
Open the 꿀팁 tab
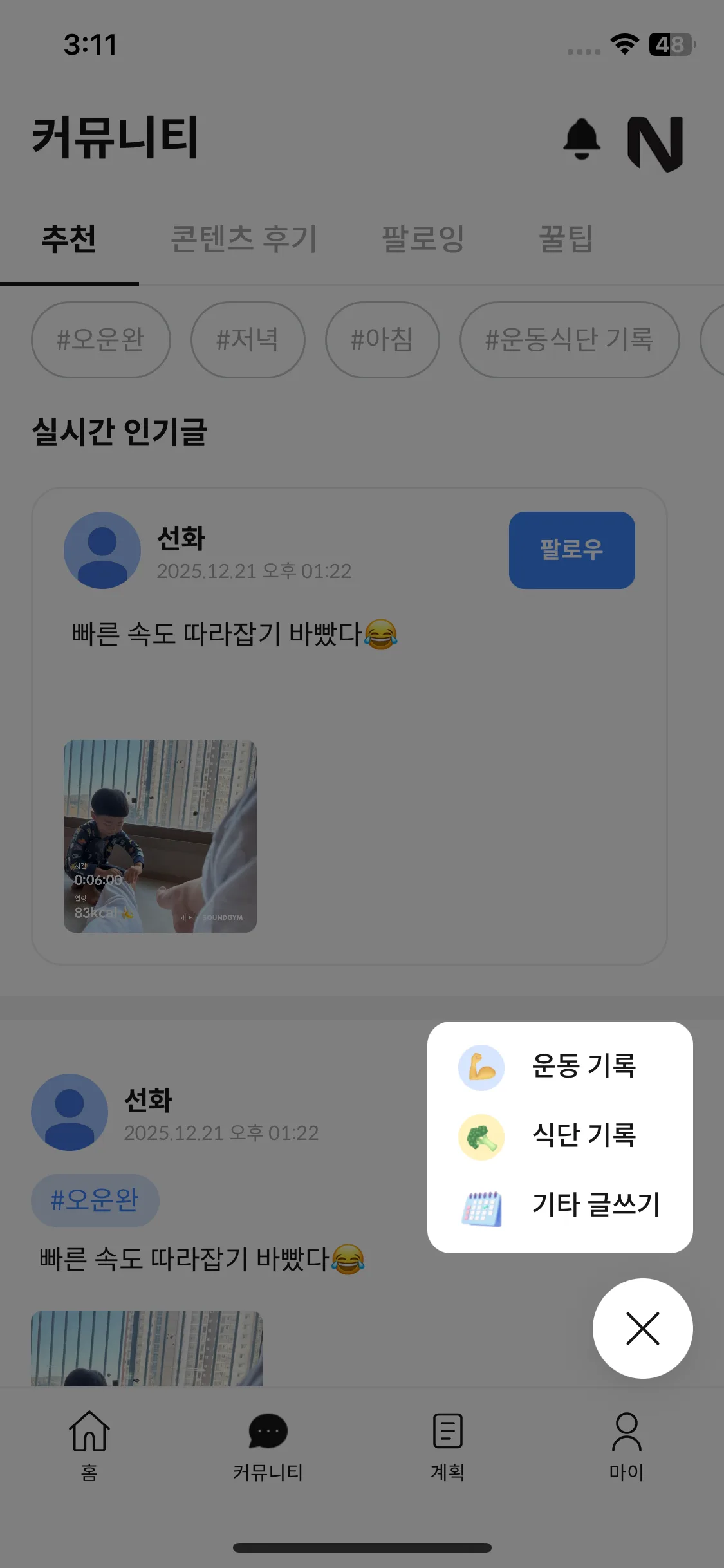(x=565, y=239)
